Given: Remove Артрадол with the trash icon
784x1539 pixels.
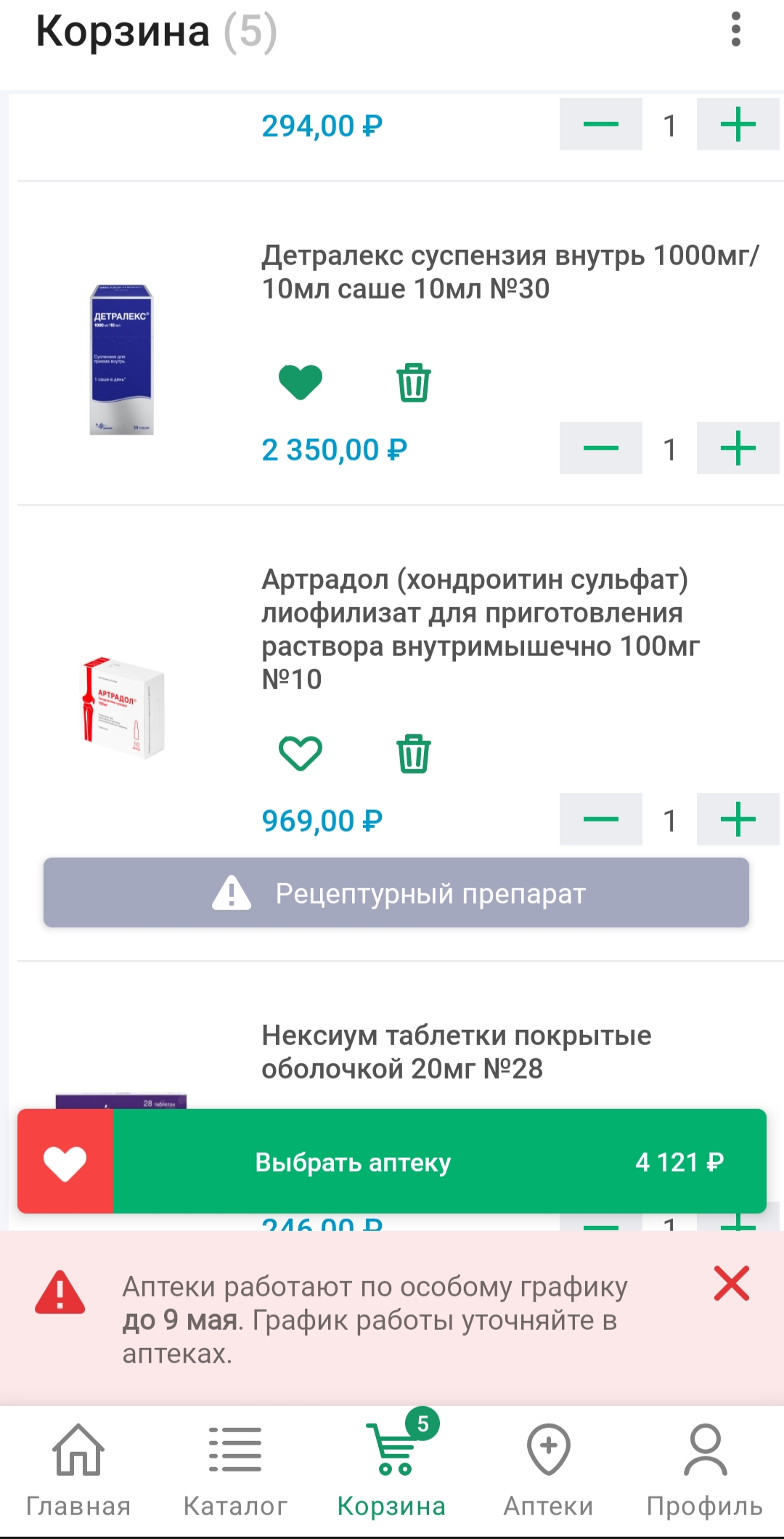Looking at the screenshot, I should click(x=414, y=753).
